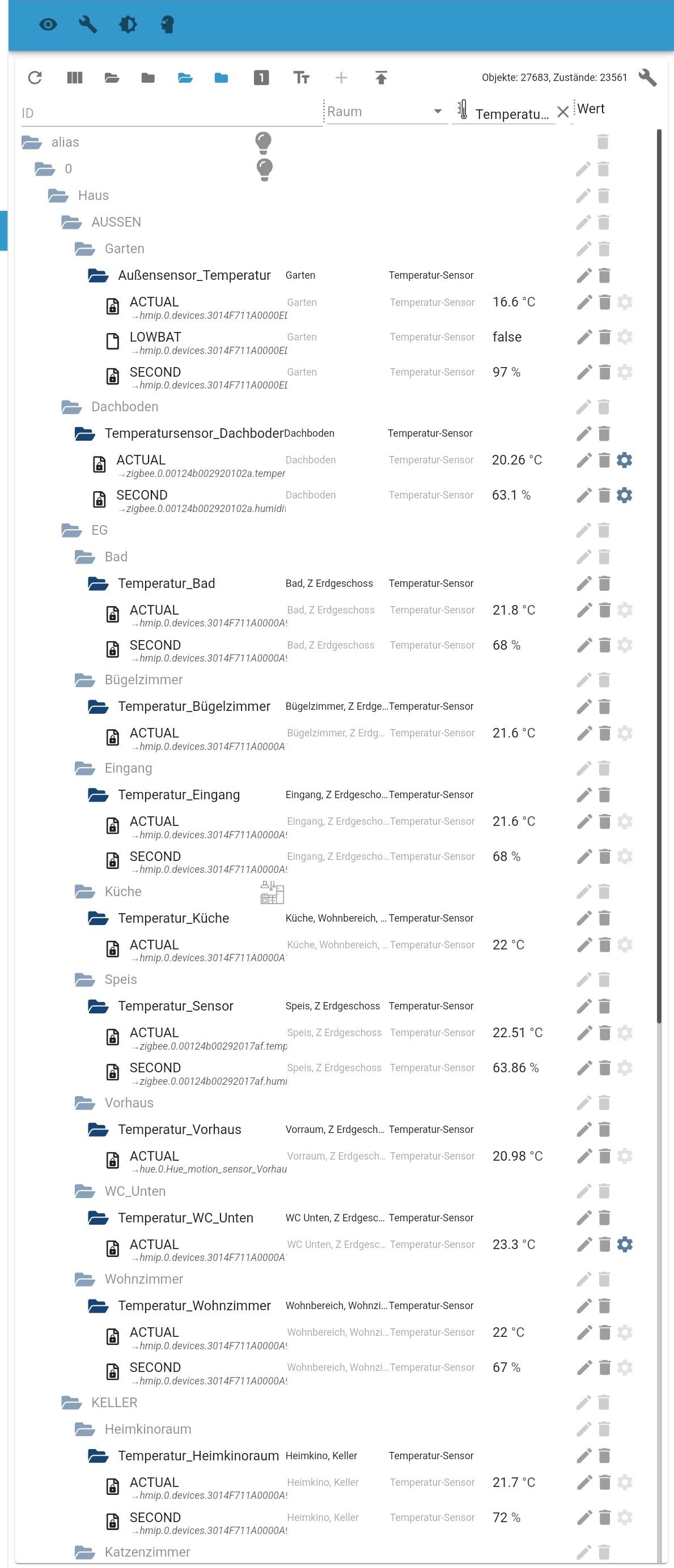Viewport: 674px width, 1568px height.
Task: Collapse the Dachboden folder
Action: tap(71, 407)
